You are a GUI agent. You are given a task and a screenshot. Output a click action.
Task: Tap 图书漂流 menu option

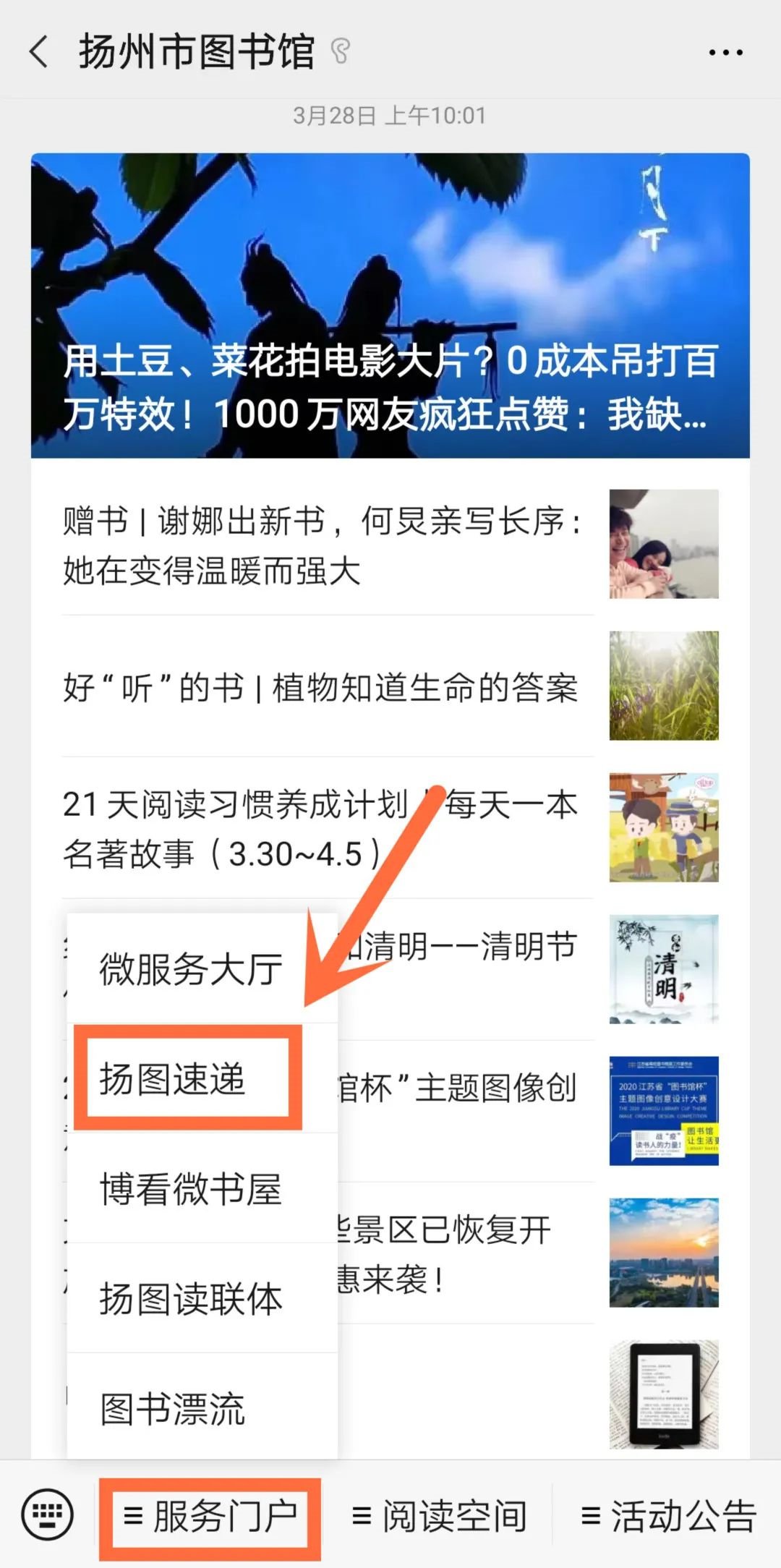(174, 1409)
